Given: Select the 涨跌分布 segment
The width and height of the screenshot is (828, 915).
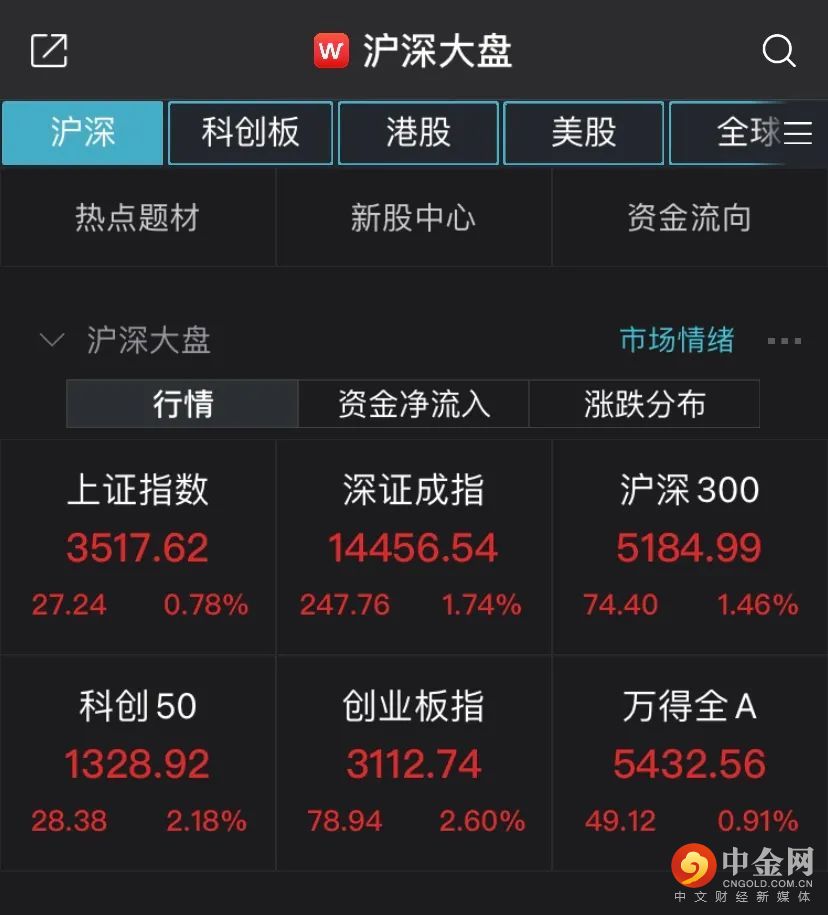Looking at the screenshot, I should click(644, 404).
